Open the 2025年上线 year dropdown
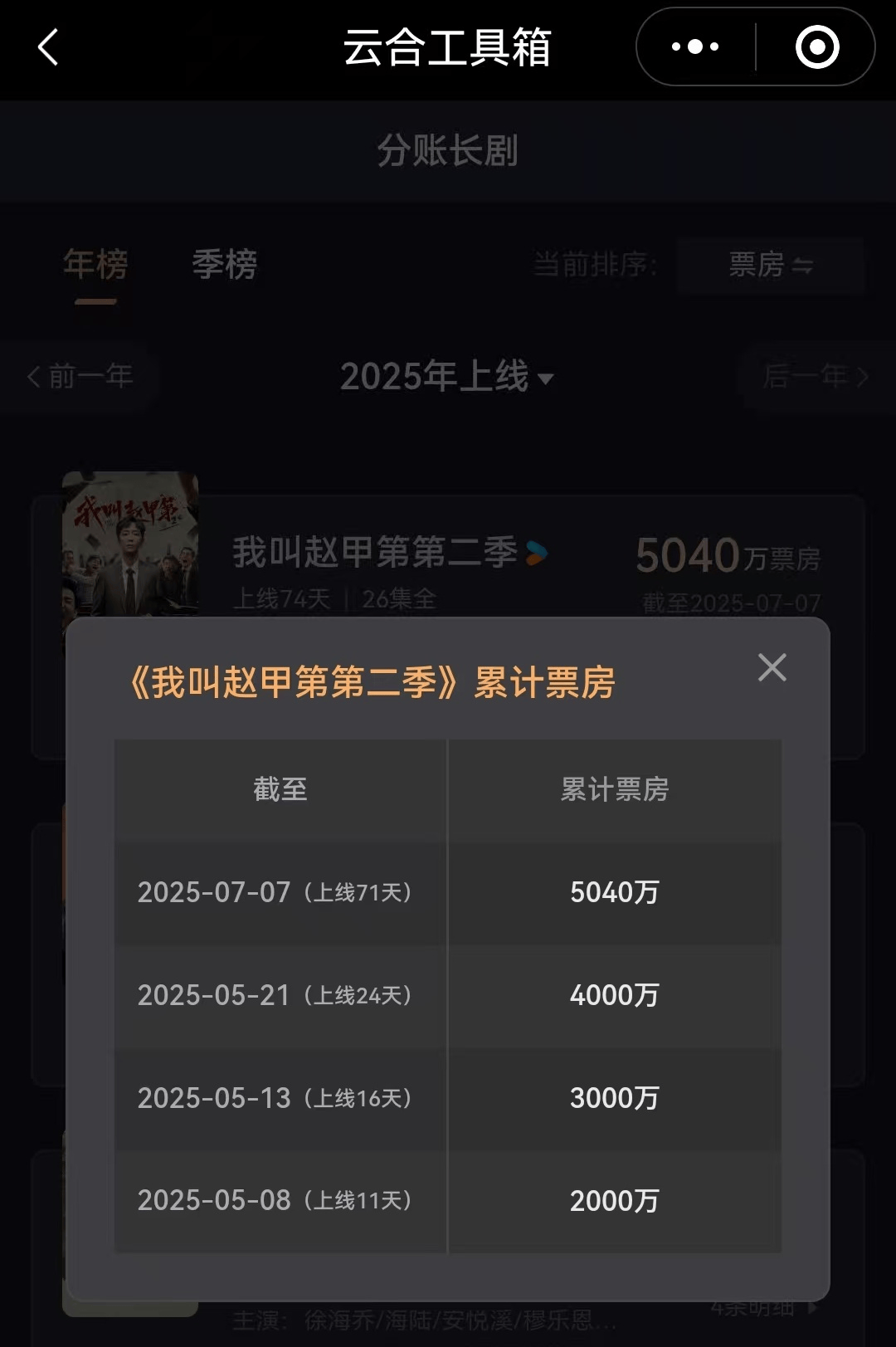Viewport: 896px width, 1347px height. (448, 377)
